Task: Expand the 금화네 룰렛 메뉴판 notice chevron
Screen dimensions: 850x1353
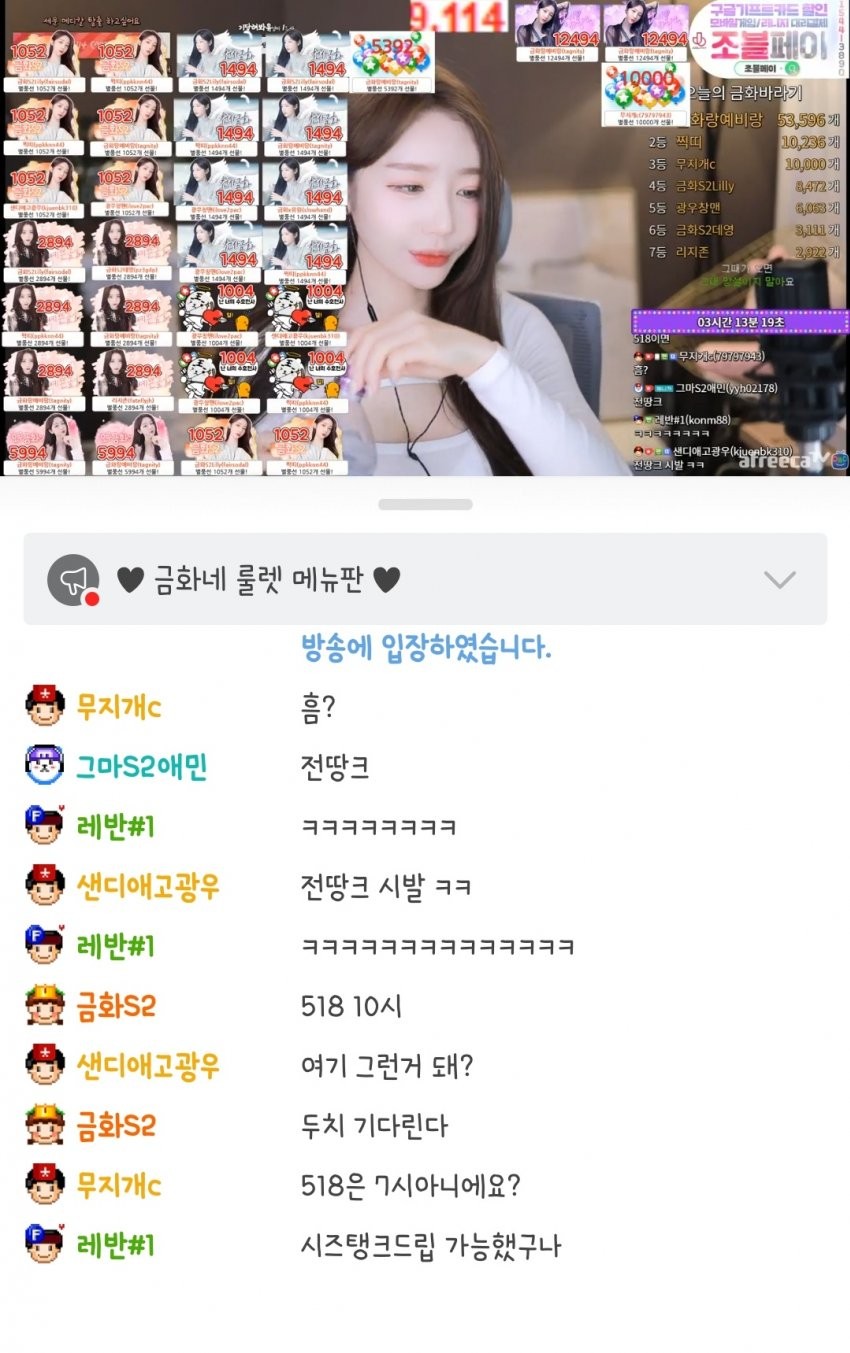Action: (x=779, y=580)
